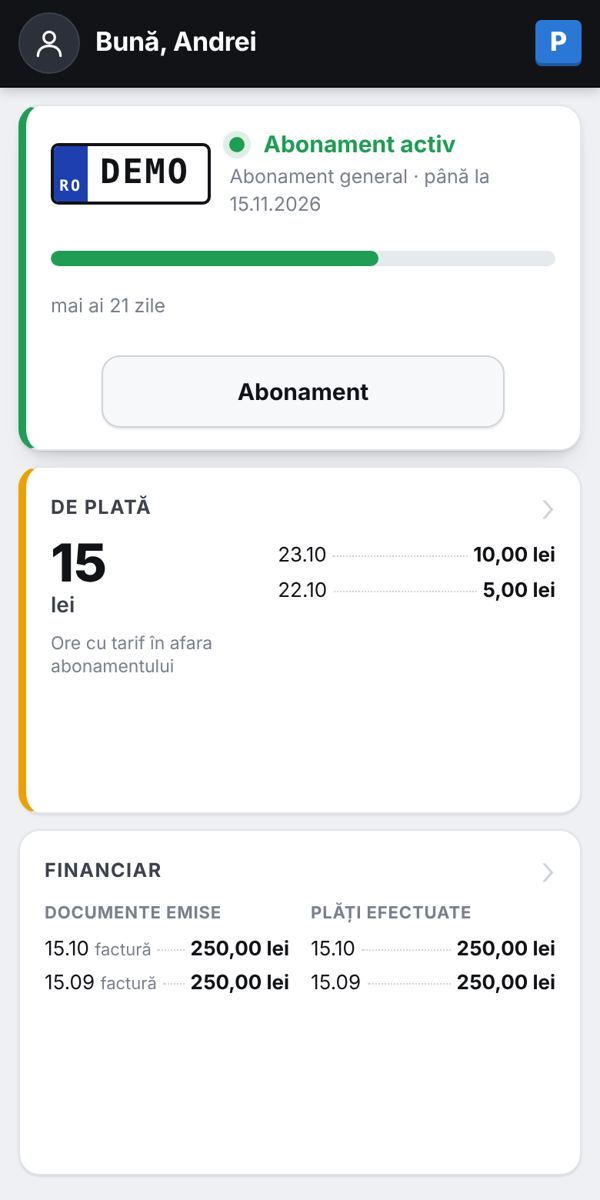The image size is (600, 1200).
Task: Open the profile avatar icon
Action: tap(49, 43)
